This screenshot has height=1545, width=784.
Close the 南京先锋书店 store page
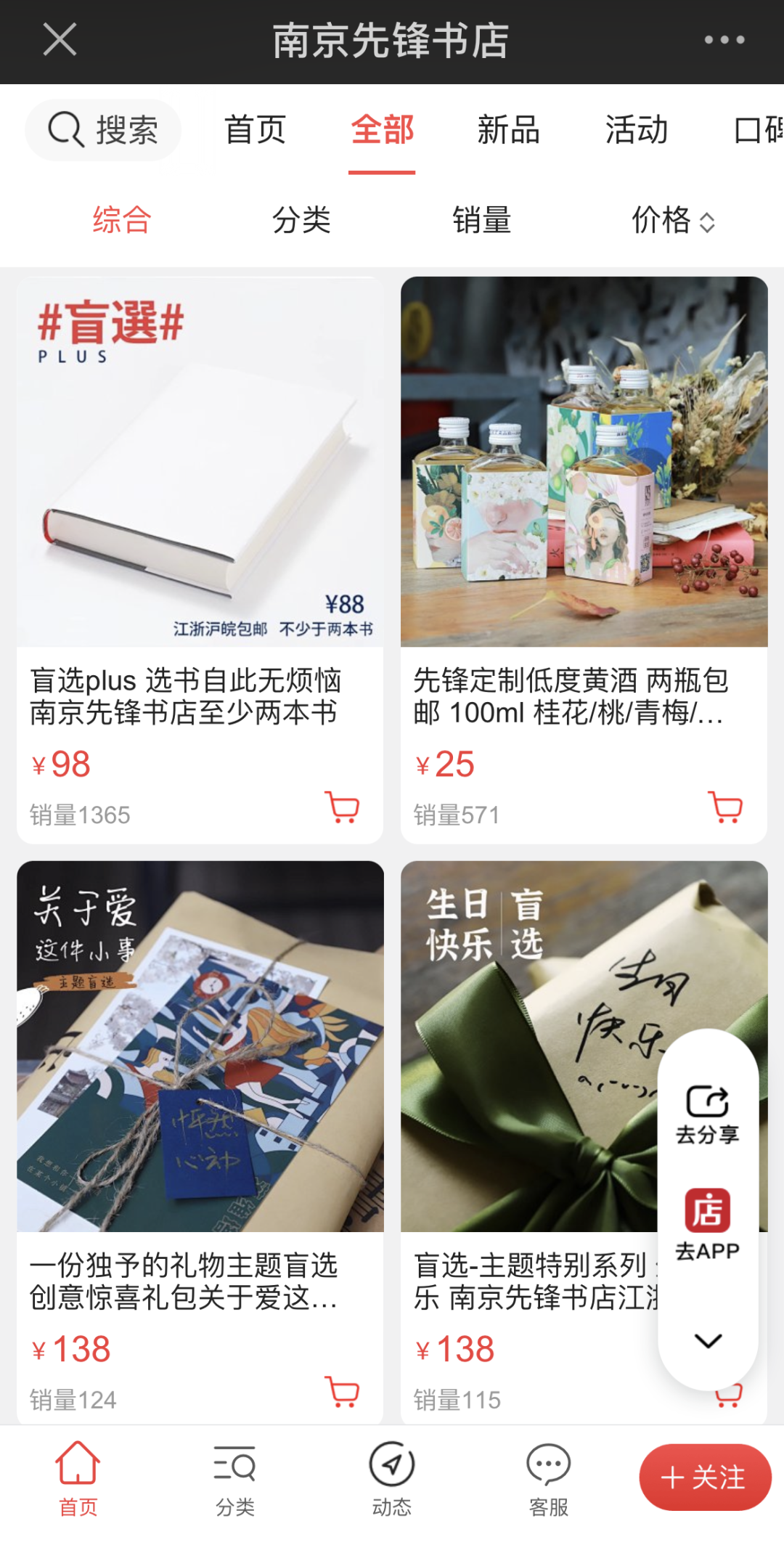(60, 39)
